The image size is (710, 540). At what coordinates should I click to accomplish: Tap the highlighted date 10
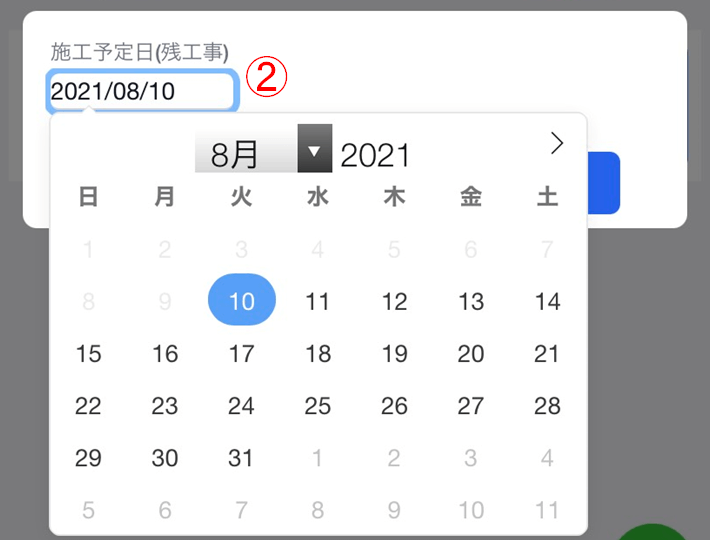pos(241,301)
